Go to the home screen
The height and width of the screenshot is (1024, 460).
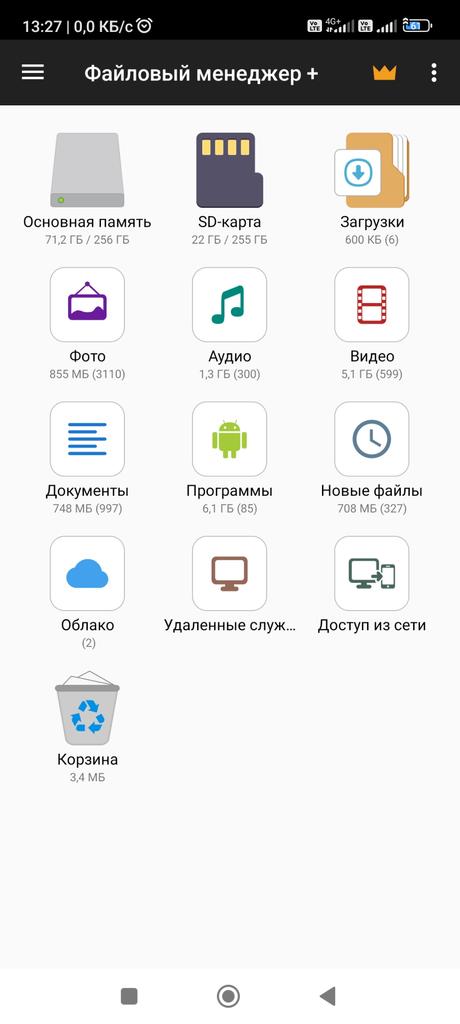pos(228,996)
